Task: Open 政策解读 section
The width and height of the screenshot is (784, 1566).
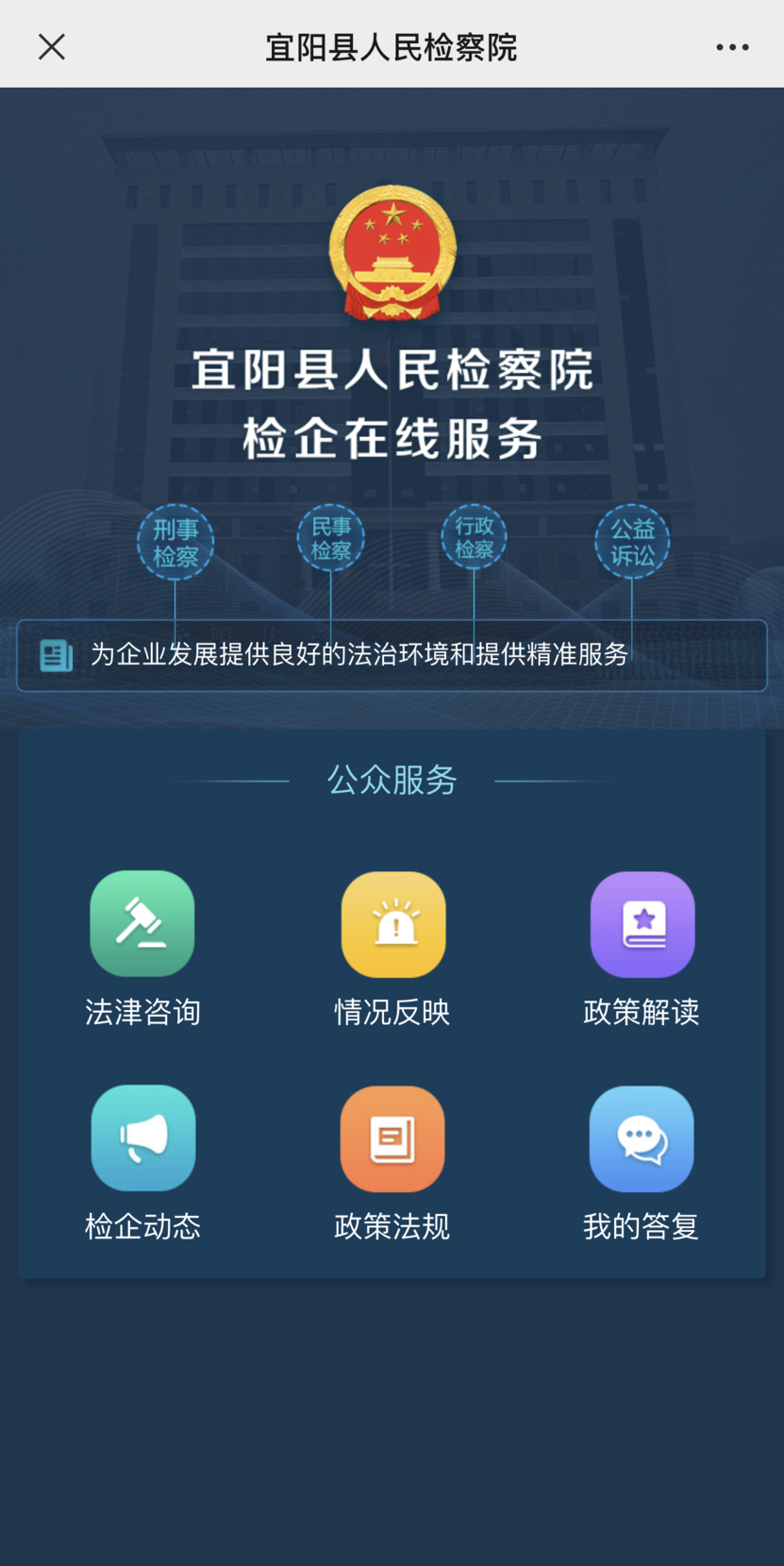Action: click(x=642, y=924)
